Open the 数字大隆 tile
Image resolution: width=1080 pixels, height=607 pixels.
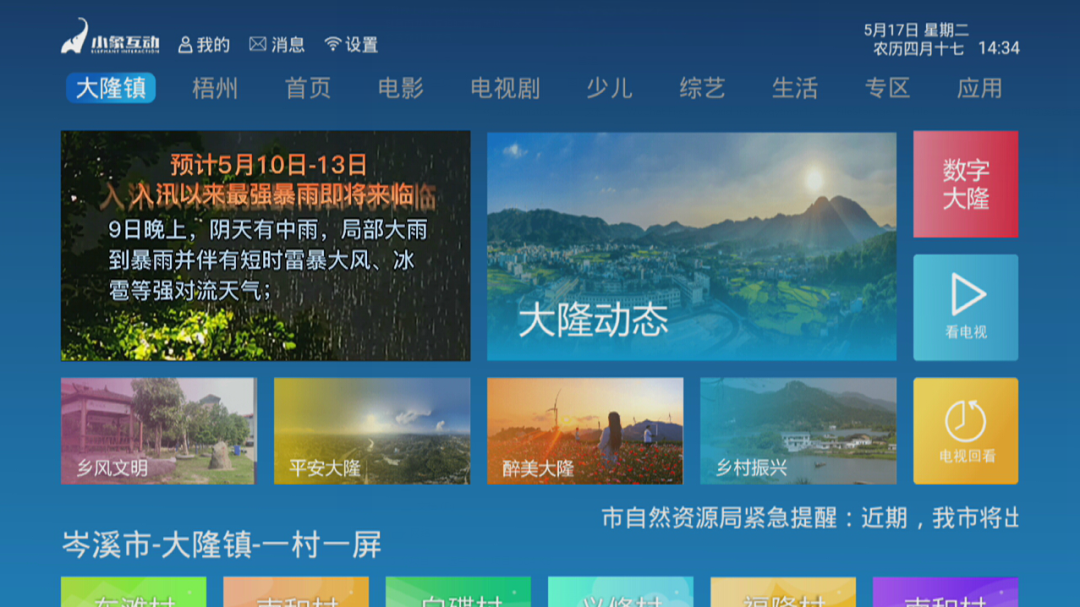pos(965,184)
